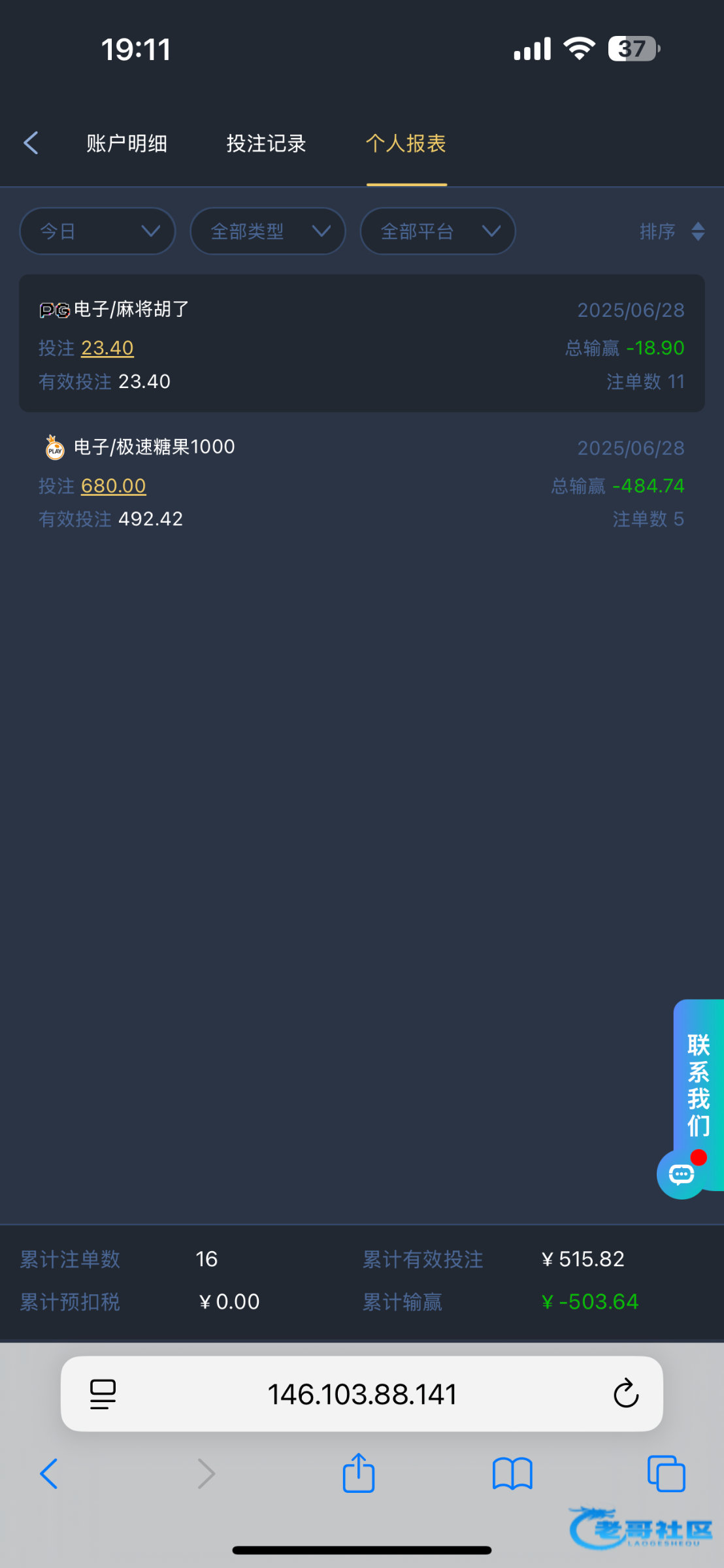Screen dimensions: 724x1568
Task: Switch to the 账户明细 tab
Action: pyautogui.click(x=127, y=143)
